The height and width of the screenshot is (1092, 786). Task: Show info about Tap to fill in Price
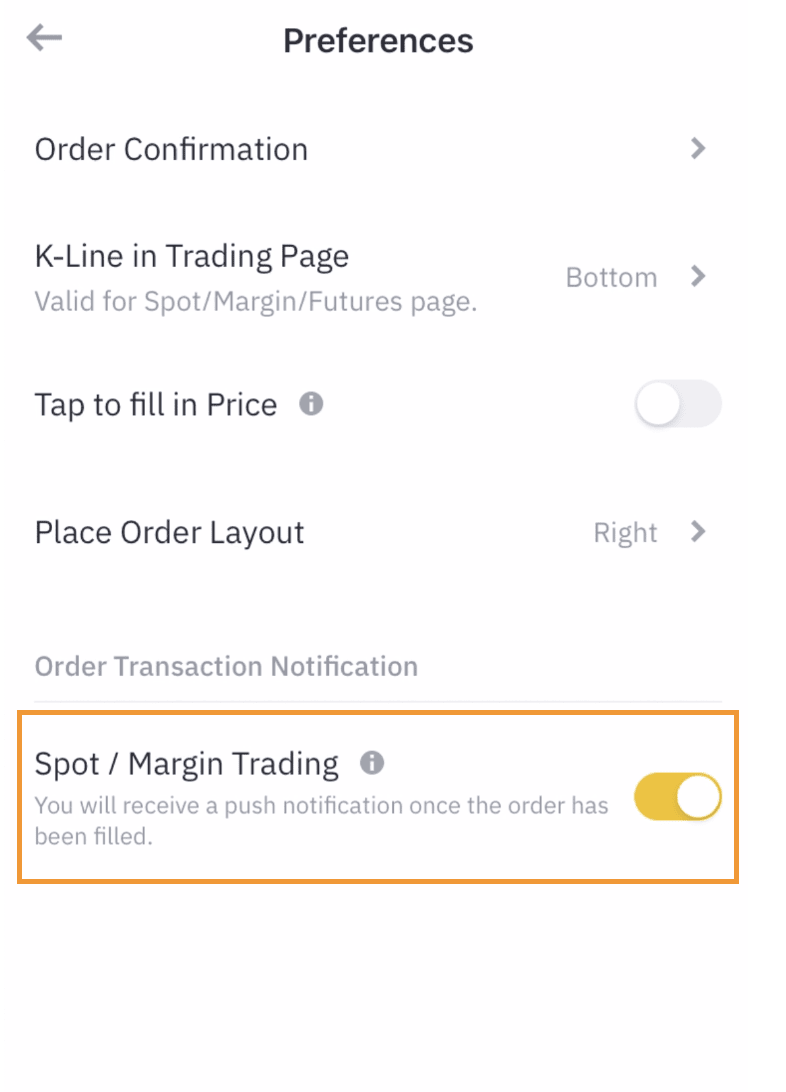pos(312,404)
